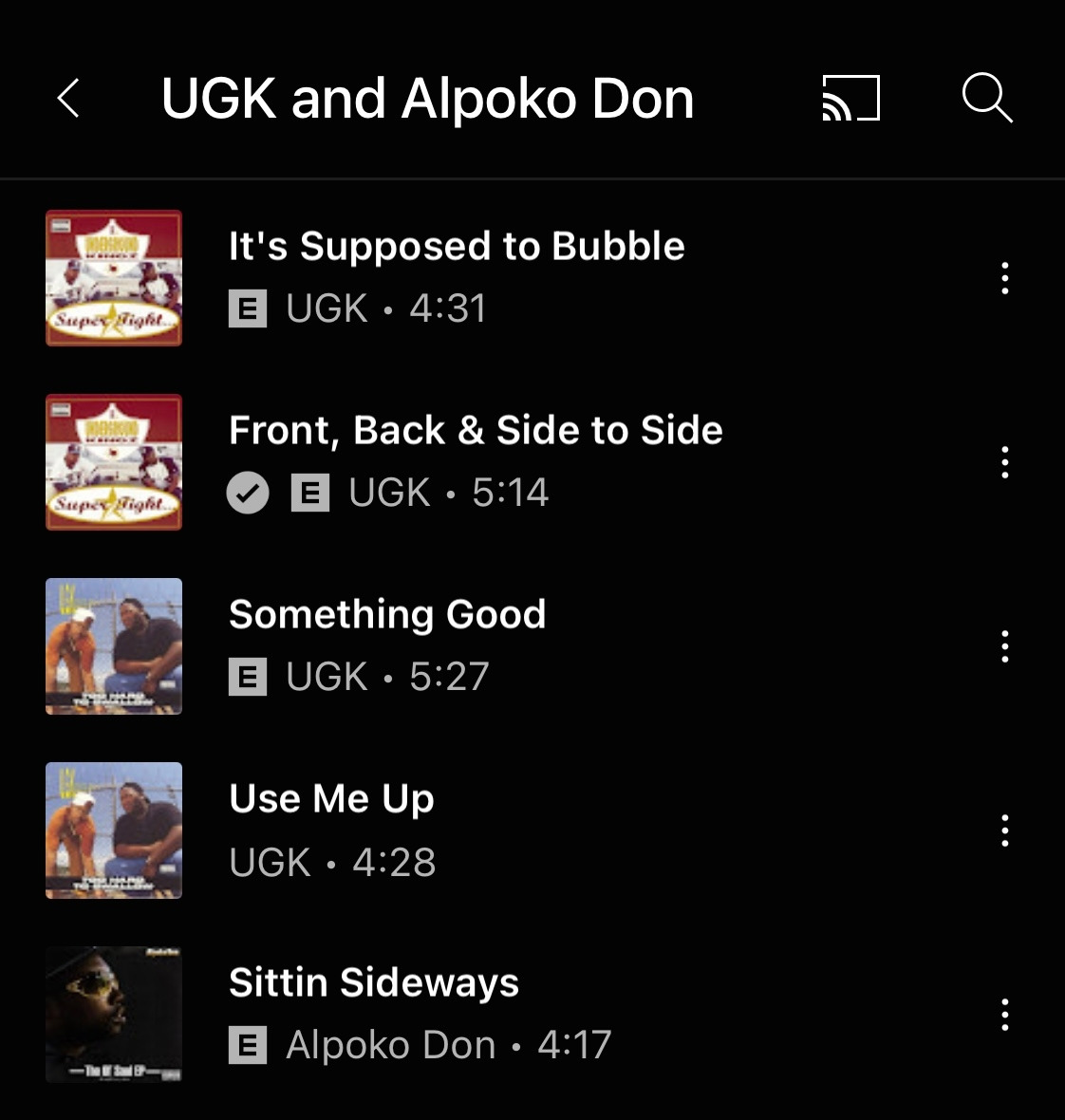Open options menu for Sittin Sideways
The width and height of the screenshot is (1065, 1120).
coord(1004,1015)
